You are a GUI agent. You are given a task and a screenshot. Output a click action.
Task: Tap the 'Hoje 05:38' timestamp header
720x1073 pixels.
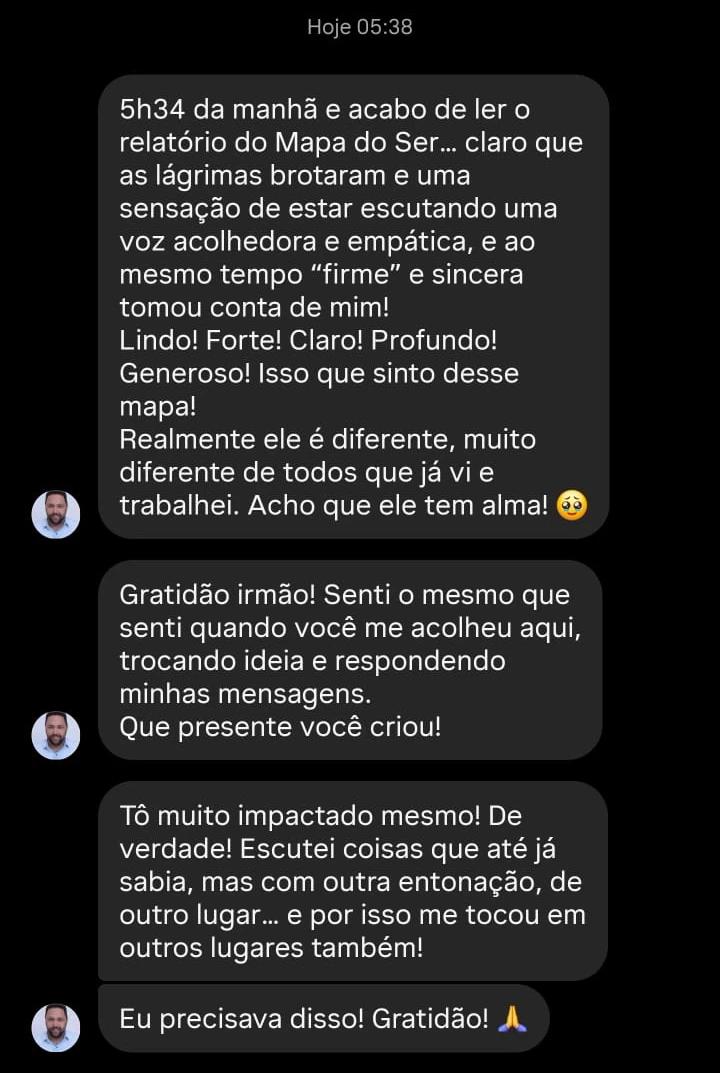pyautogui.click(x=359, y=27)
